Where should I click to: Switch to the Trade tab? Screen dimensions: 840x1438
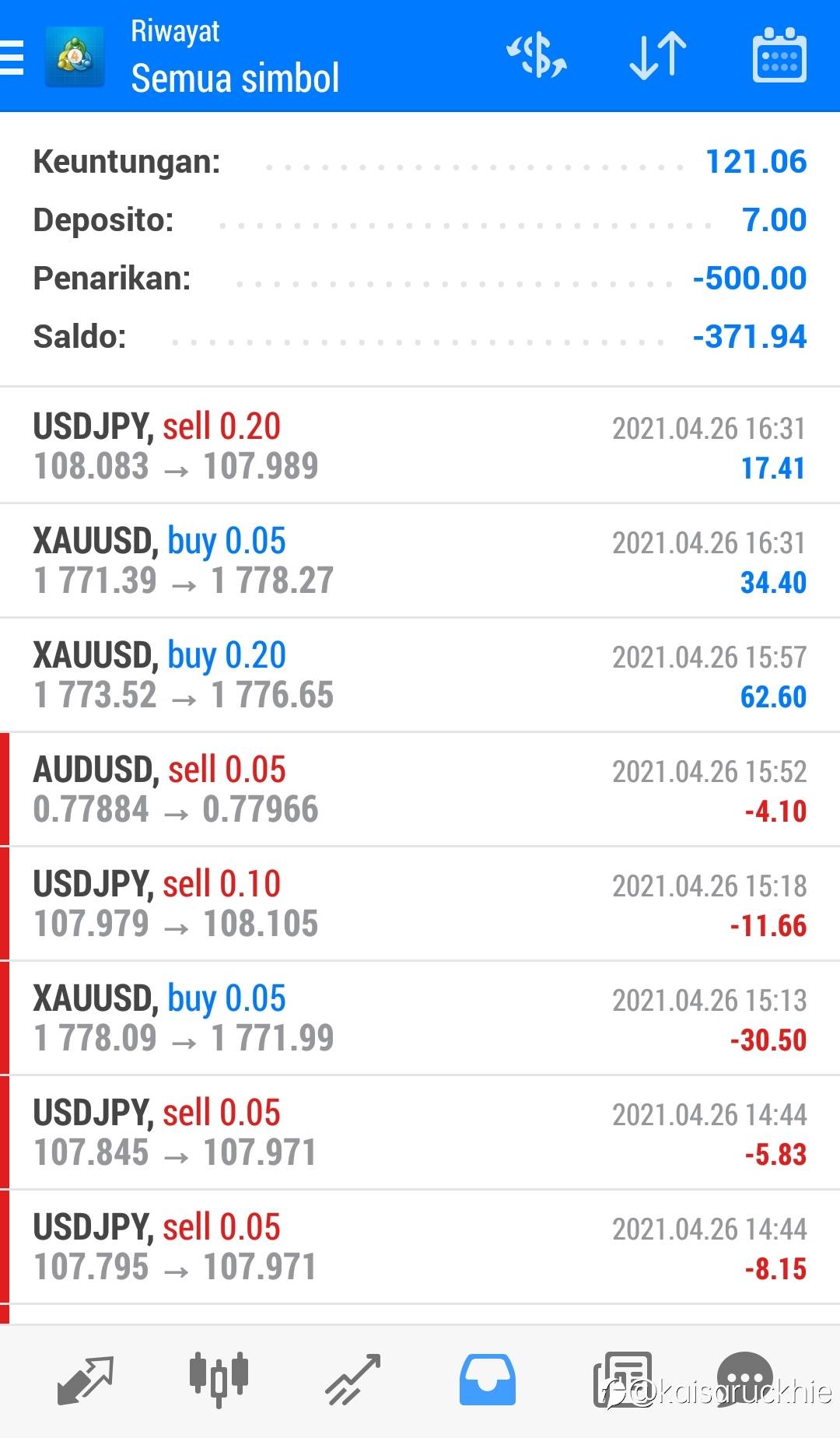353,1380
